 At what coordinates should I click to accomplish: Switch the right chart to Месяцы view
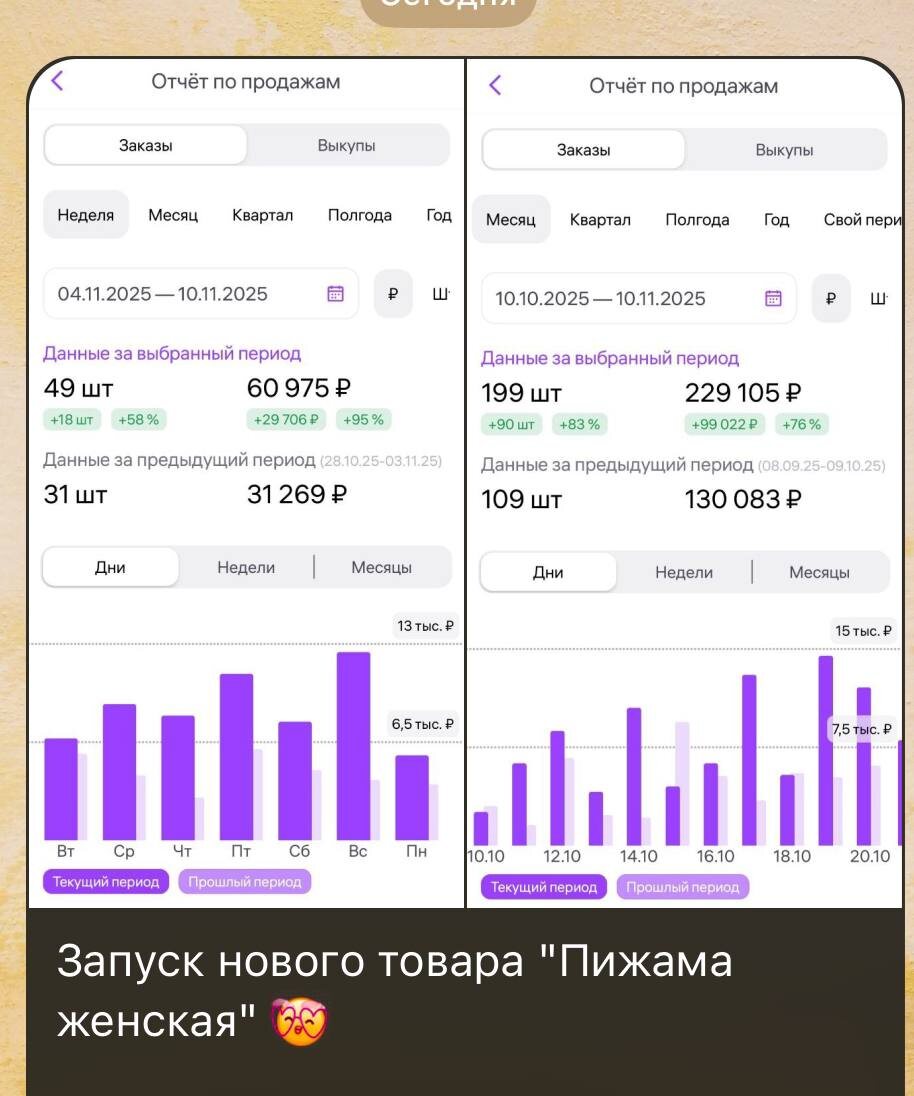click(x=821, y=571)
